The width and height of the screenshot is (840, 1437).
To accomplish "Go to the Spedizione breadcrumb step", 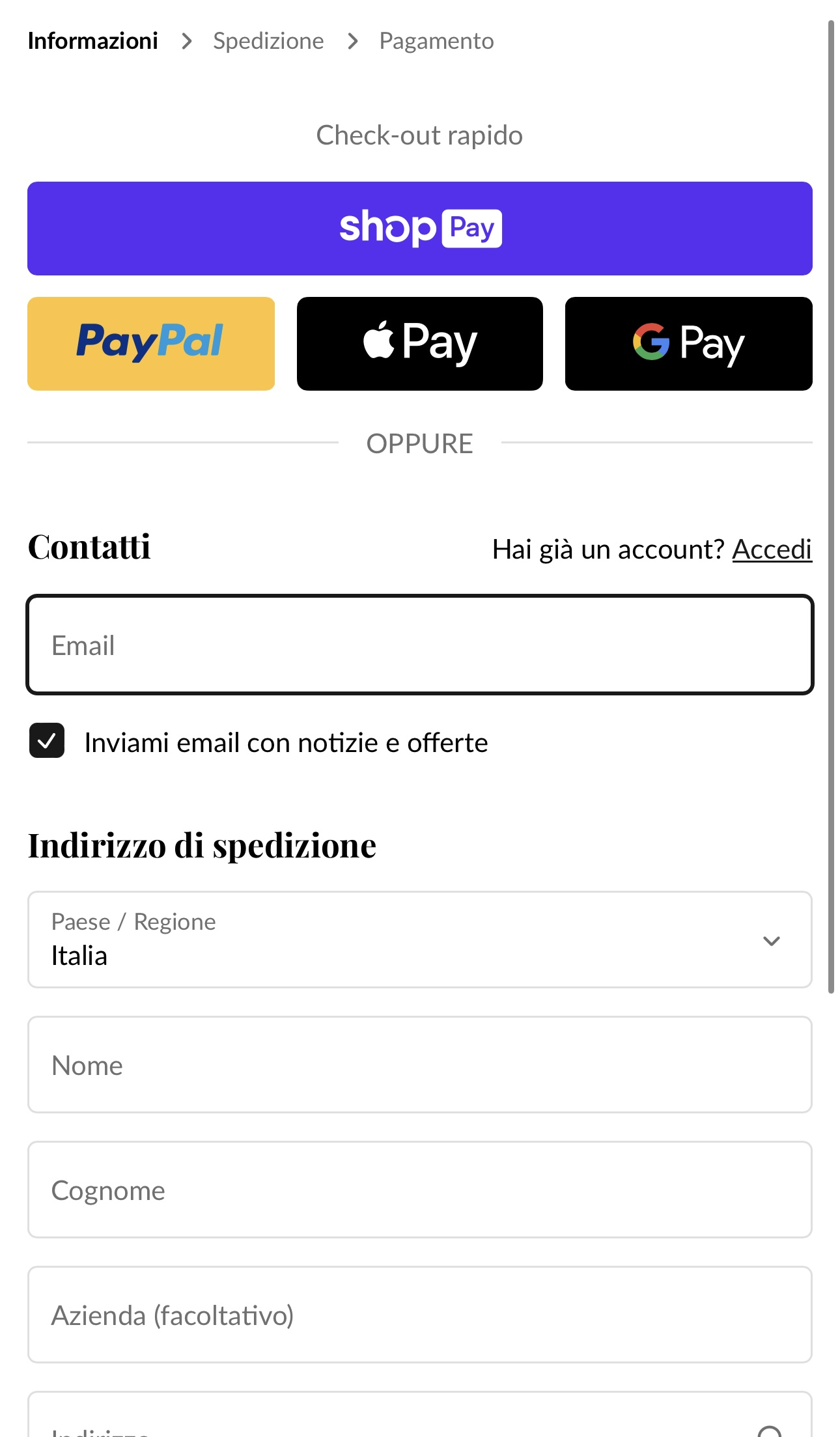I will (x=268, y=41).
